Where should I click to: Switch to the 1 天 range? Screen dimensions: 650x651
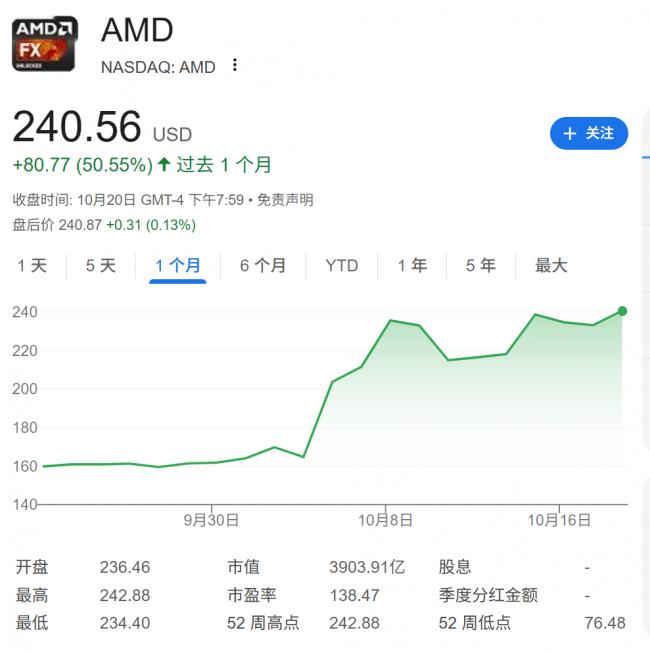pyautogui.click(x=32, y=265)
